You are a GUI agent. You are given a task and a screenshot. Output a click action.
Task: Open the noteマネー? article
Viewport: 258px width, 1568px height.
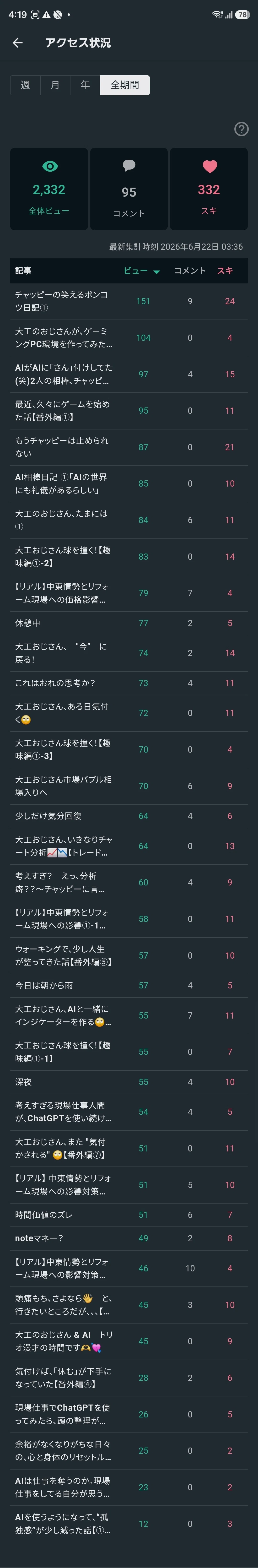pos(129,1239)
